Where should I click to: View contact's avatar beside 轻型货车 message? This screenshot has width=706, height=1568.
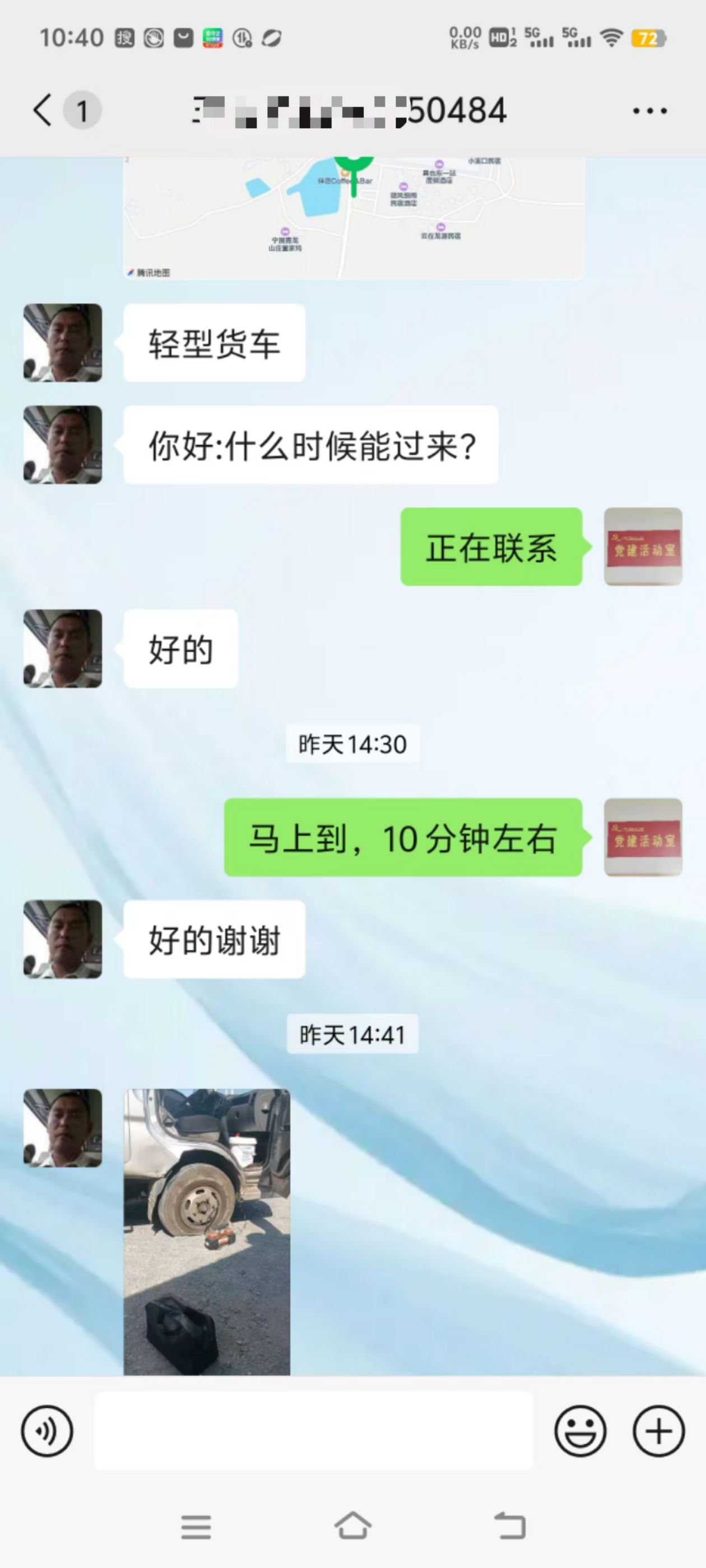click(63, 343)
